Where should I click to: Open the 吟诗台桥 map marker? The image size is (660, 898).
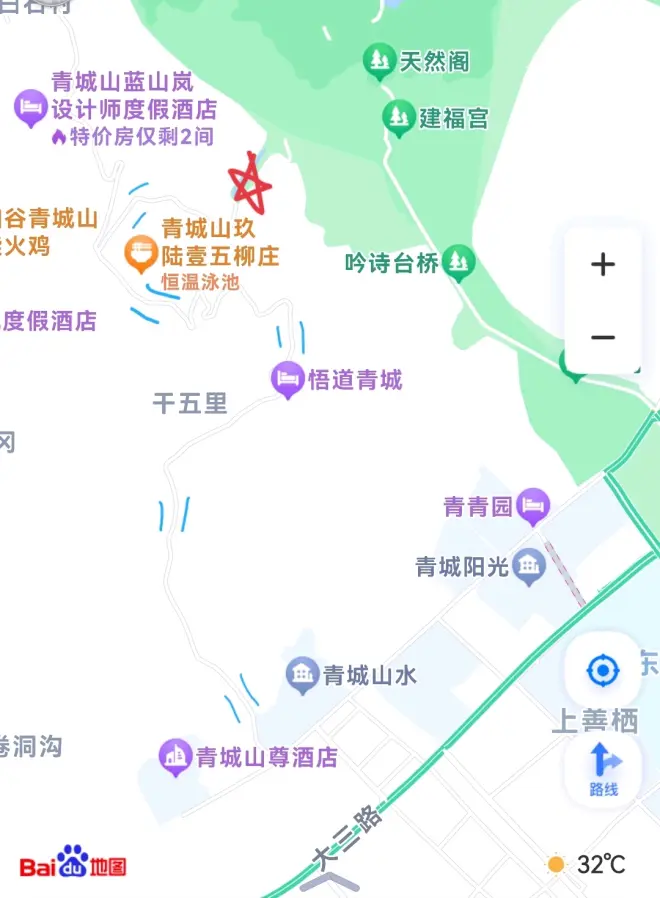(459, 263)
